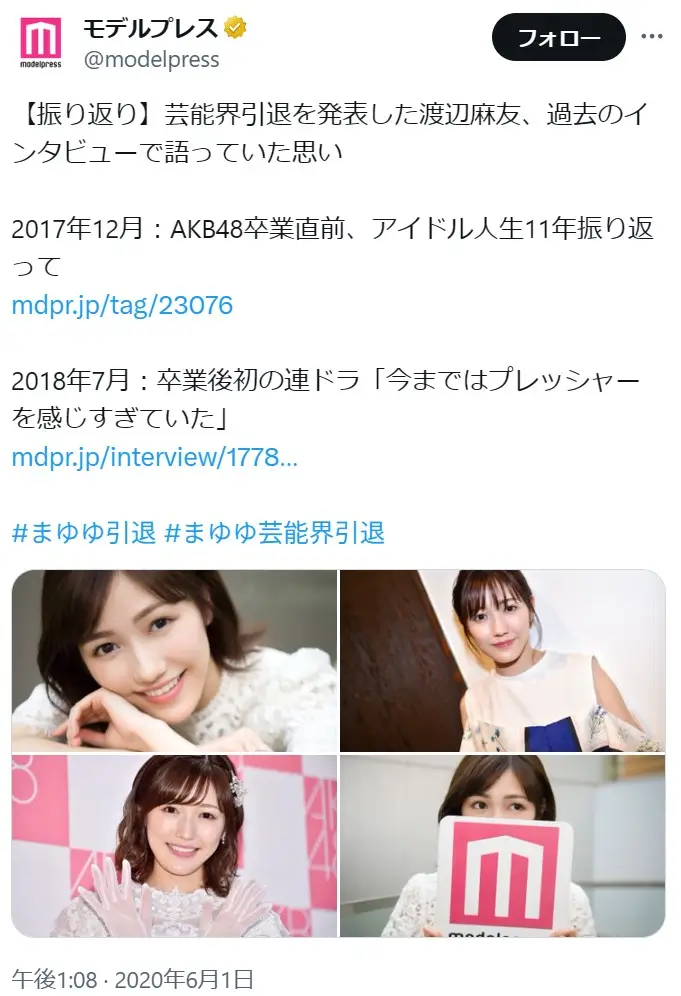Open the mdpr.jp/interview/1778… link
Screen dimensions: 681x996
pos(155,457)
